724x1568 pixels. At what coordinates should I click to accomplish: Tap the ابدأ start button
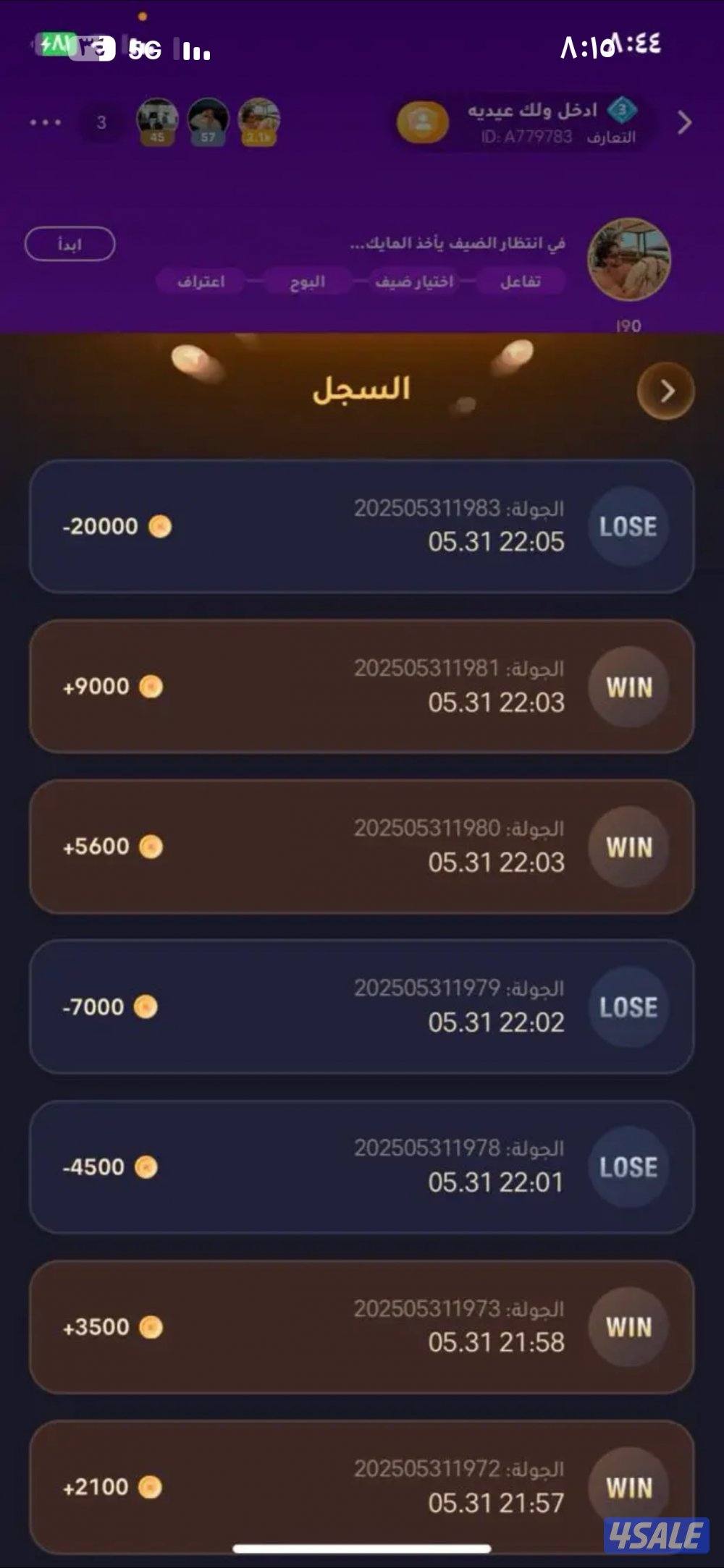click(x=70, y=245)
